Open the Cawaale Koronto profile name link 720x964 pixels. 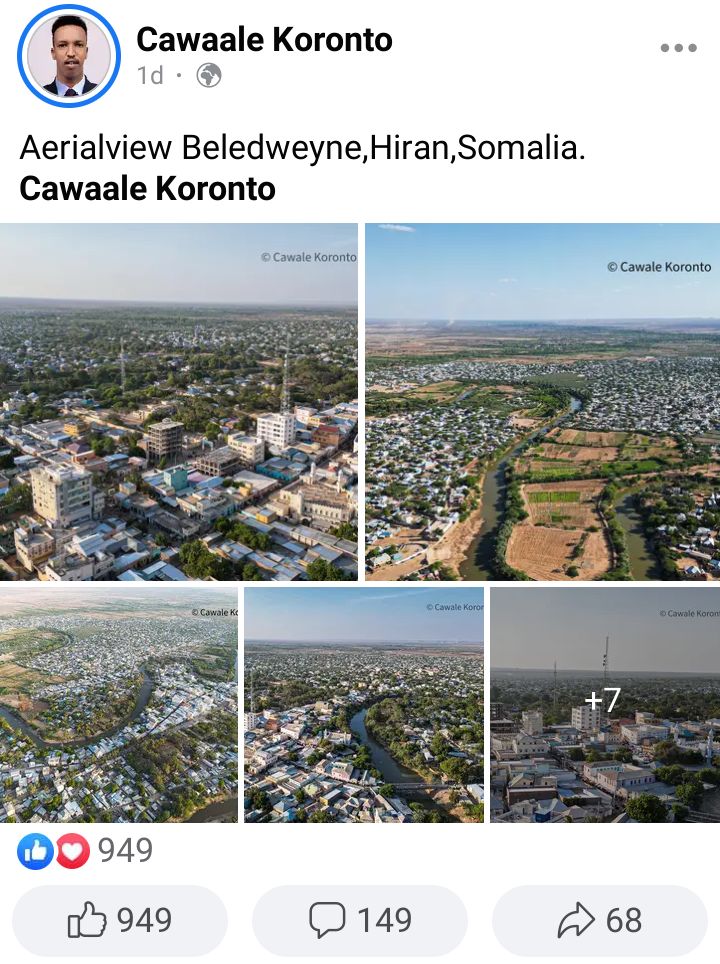[264, 40]
